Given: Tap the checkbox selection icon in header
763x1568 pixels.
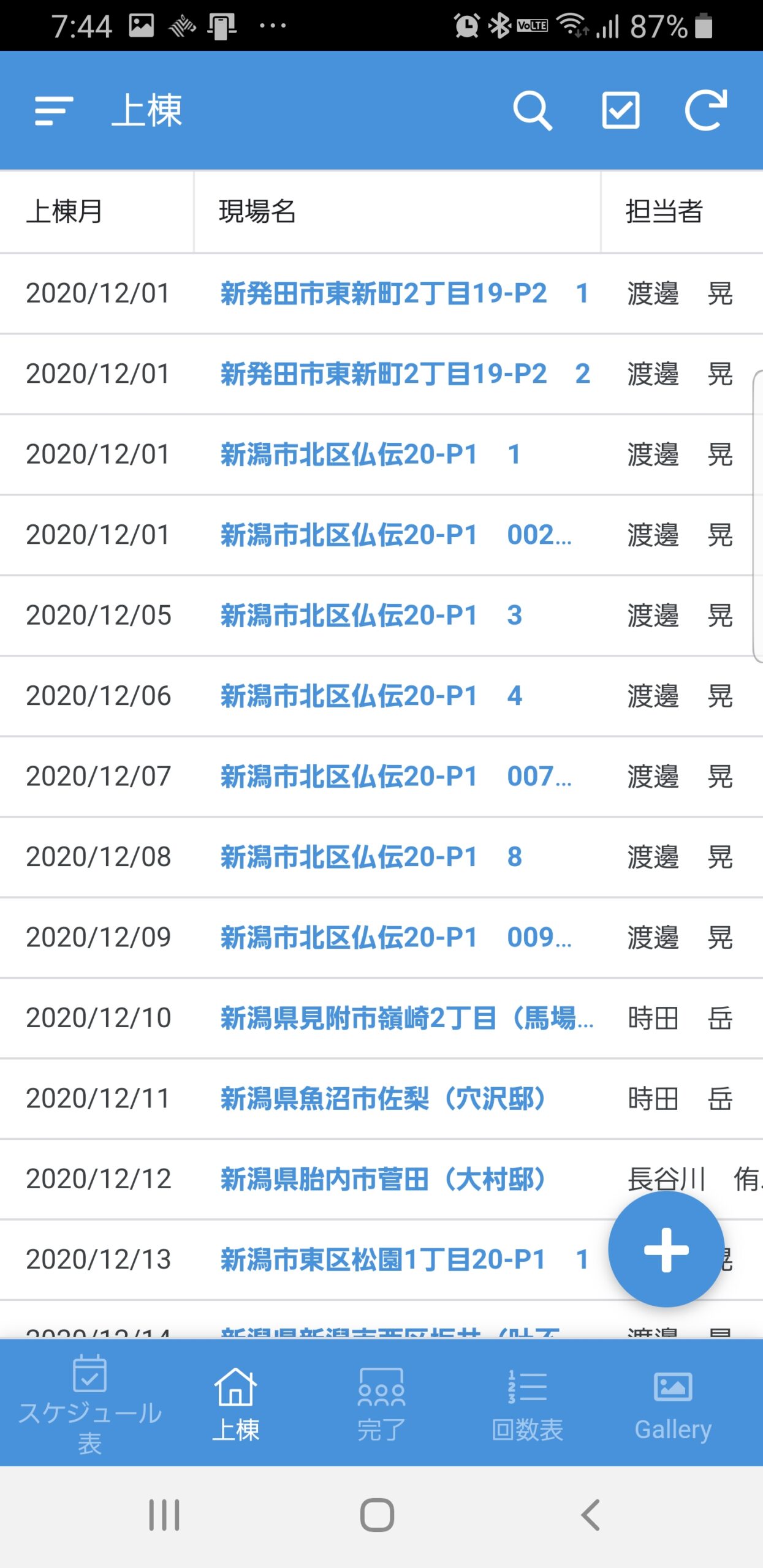Looking at the screenshot, I should 621,111.
